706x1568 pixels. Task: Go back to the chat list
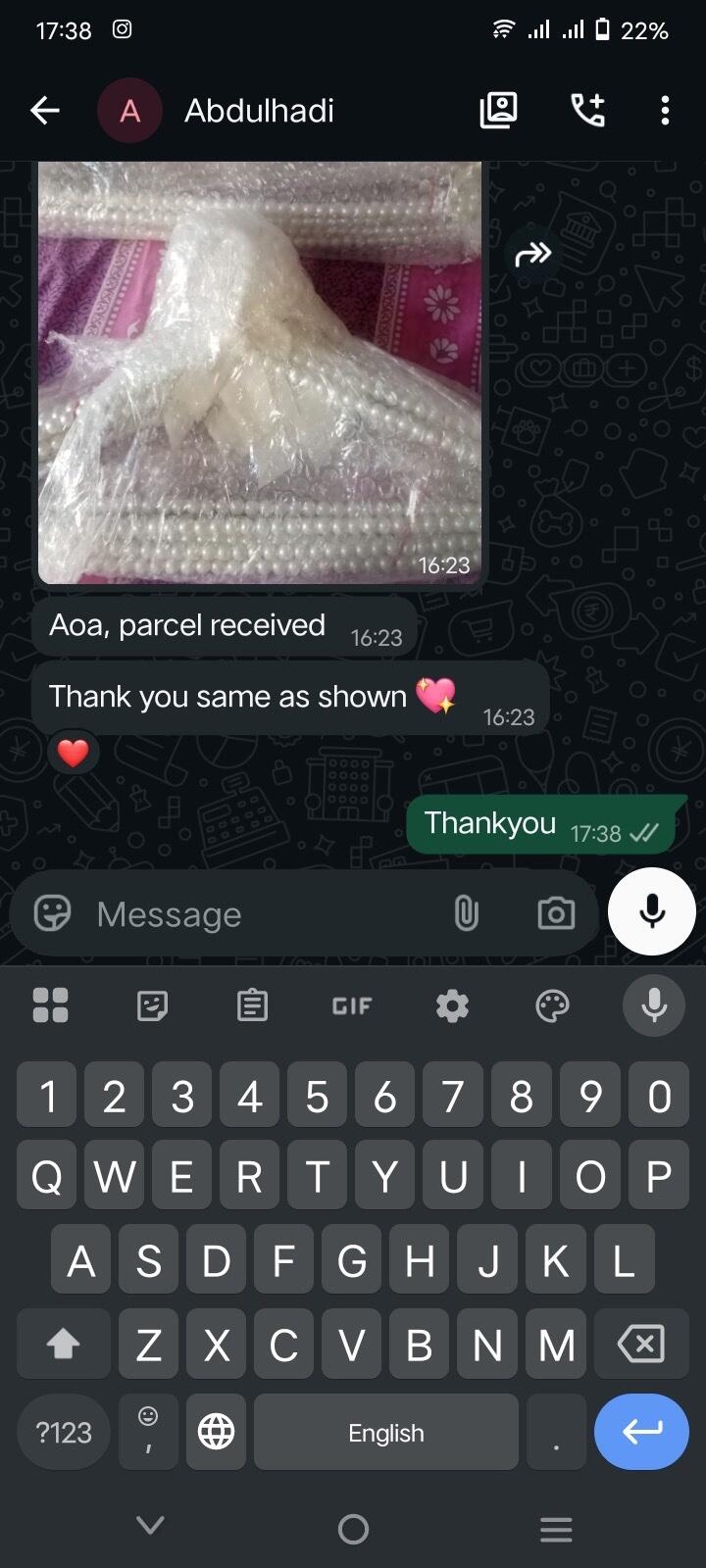click(x=45, y=111)
